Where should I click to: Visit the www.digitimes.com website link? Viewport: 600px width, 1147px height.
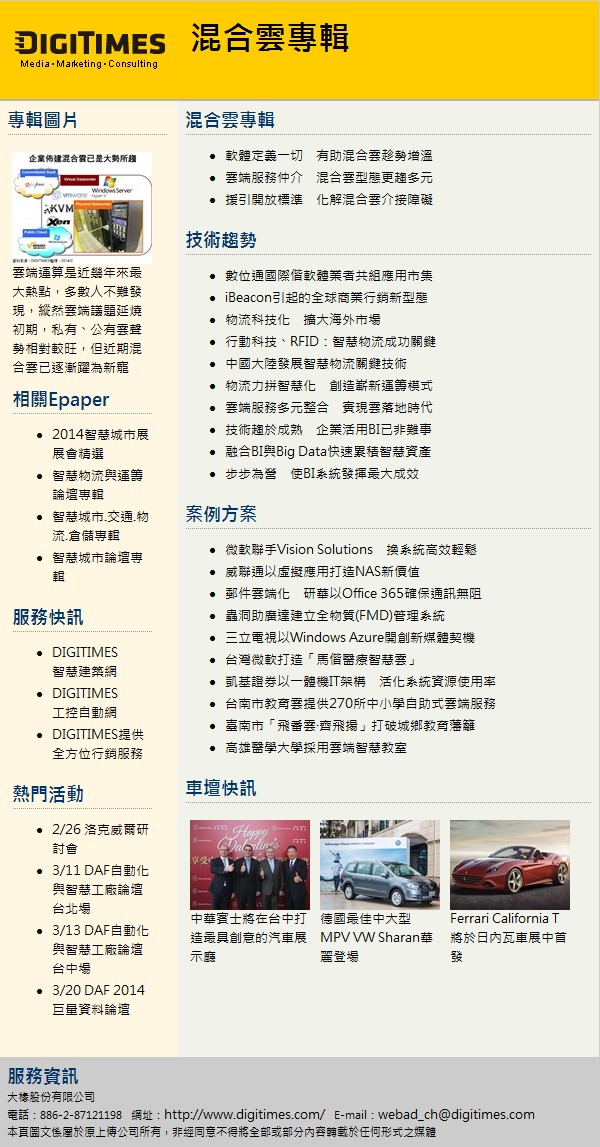pyautogui.click(x=238, y=1114)
